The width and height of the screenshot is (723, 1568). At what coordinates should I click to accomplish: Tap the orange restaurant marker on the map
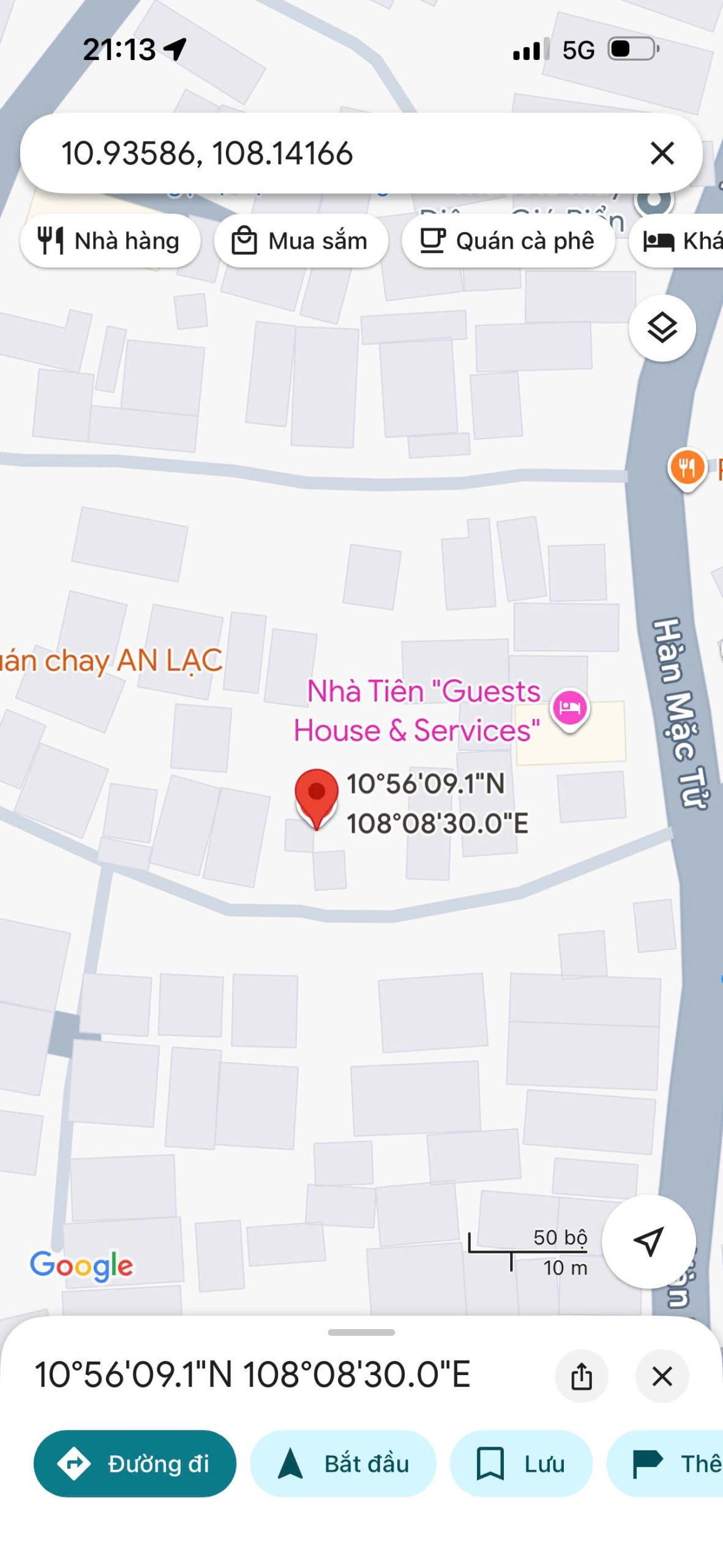(686, 468)
